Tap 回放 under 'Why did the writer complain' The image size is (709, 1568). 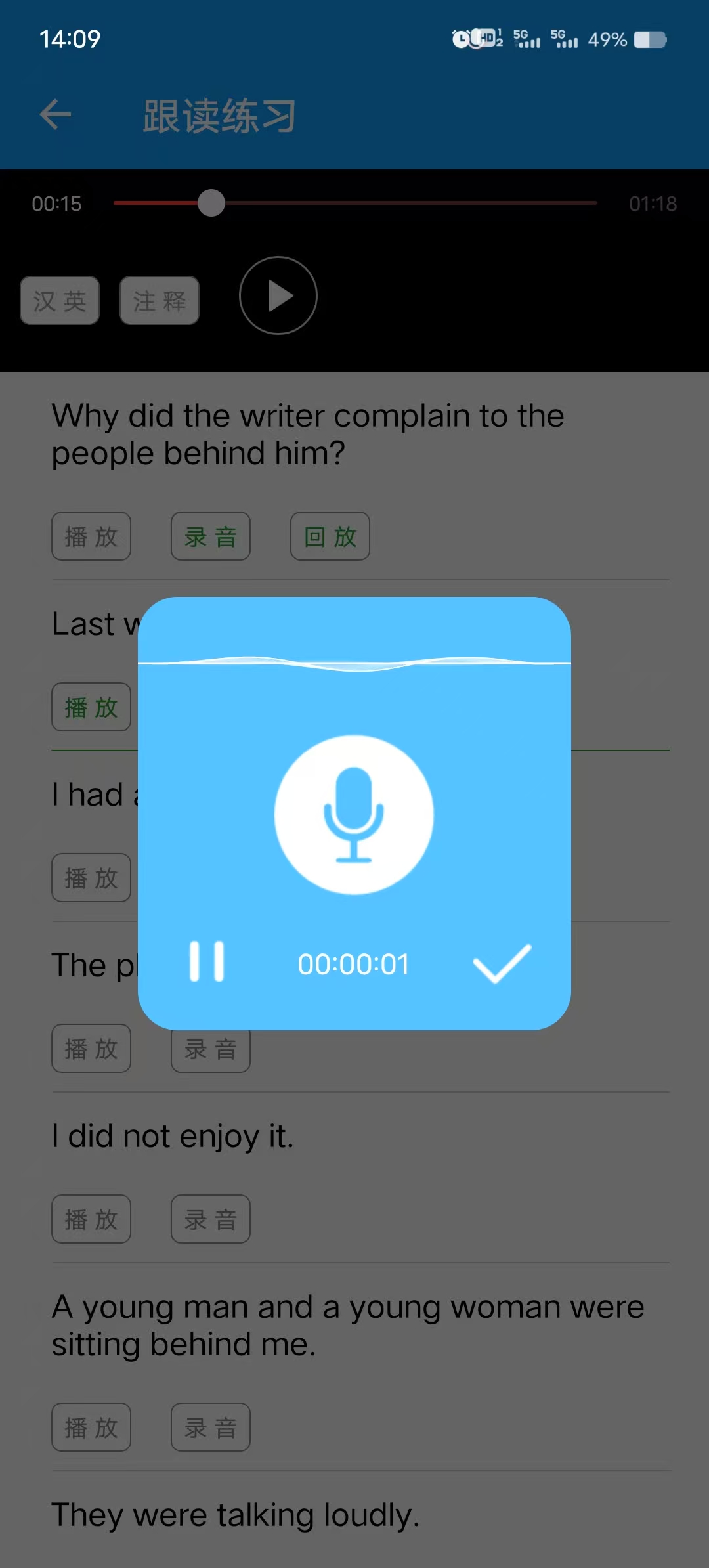pos(330,536)
